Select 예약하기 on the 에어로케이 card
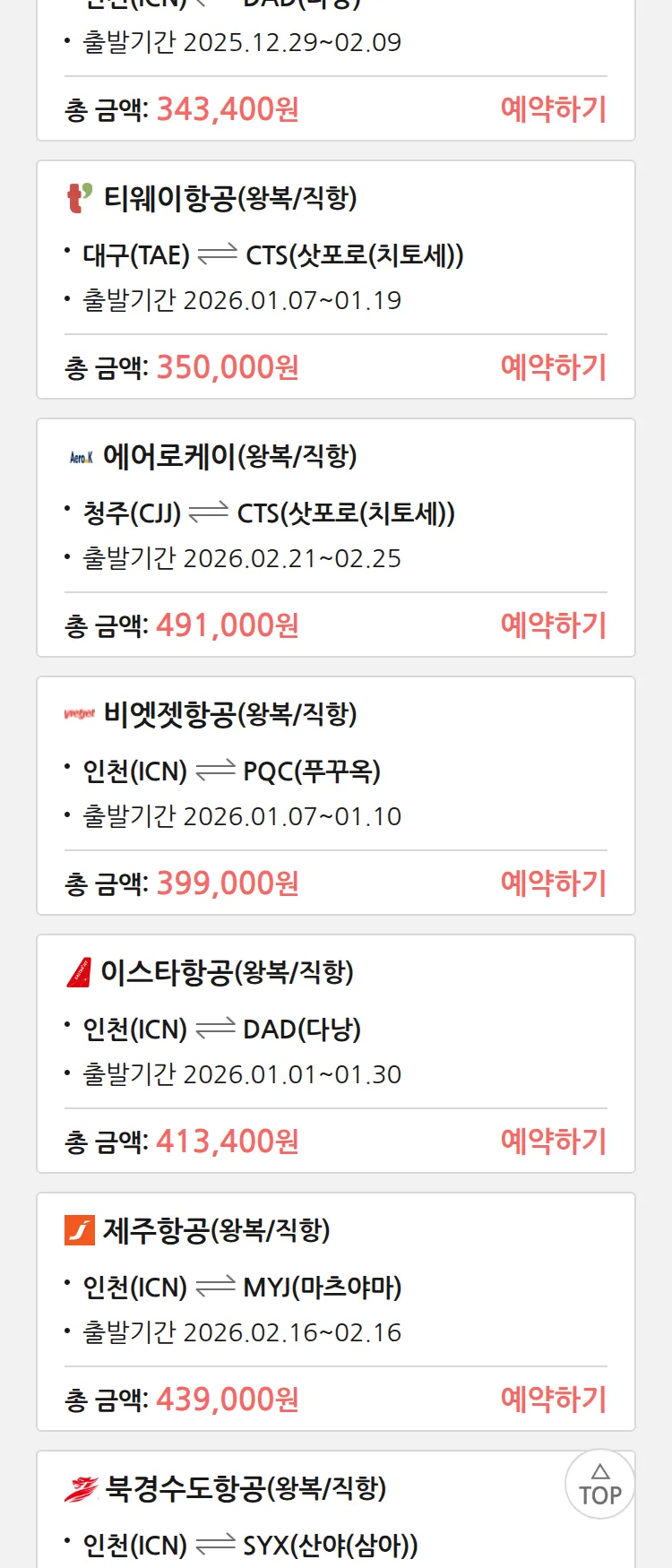Image resolution: width=672 pixels, height=1568 pixels. pos(553,625)
